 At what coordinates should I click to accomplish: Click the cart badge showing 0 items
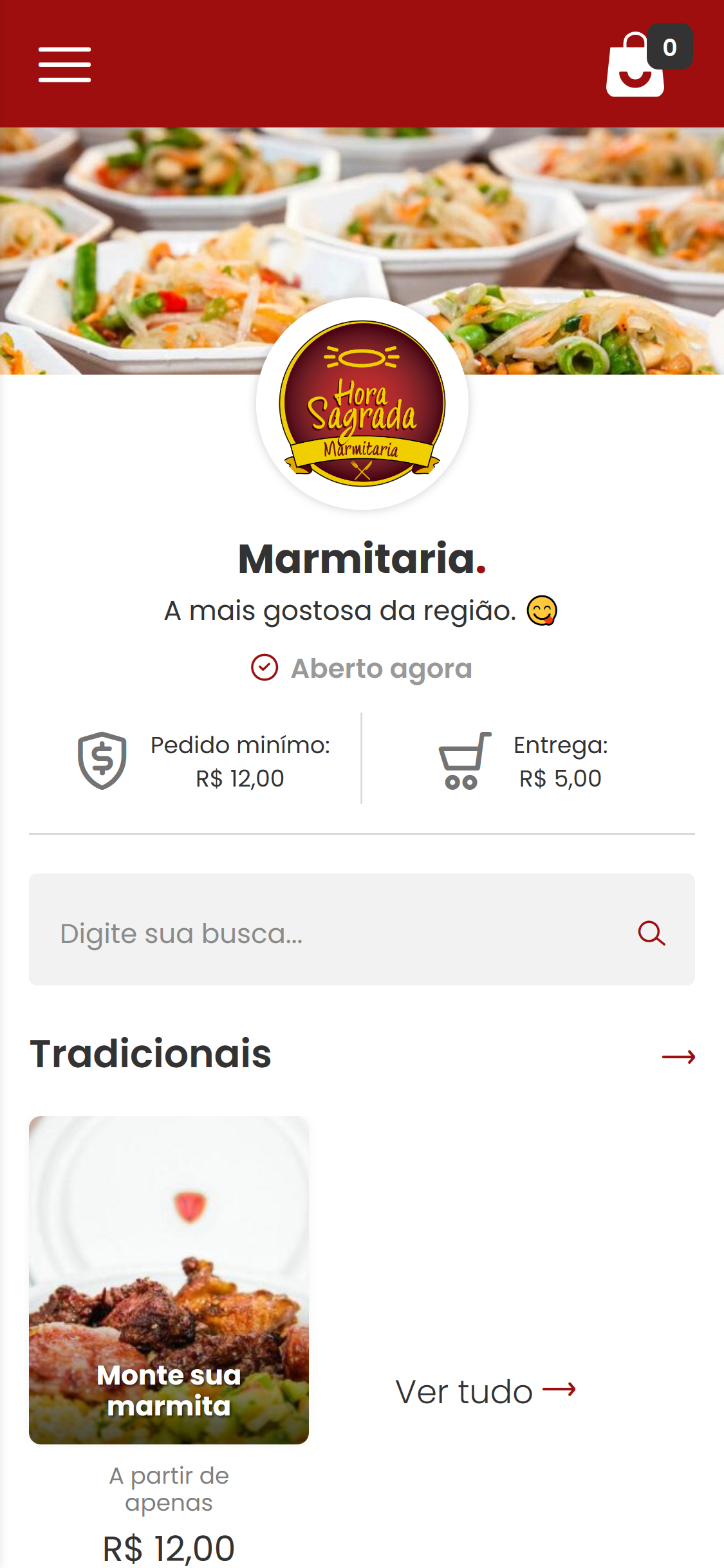click(669, 46)
